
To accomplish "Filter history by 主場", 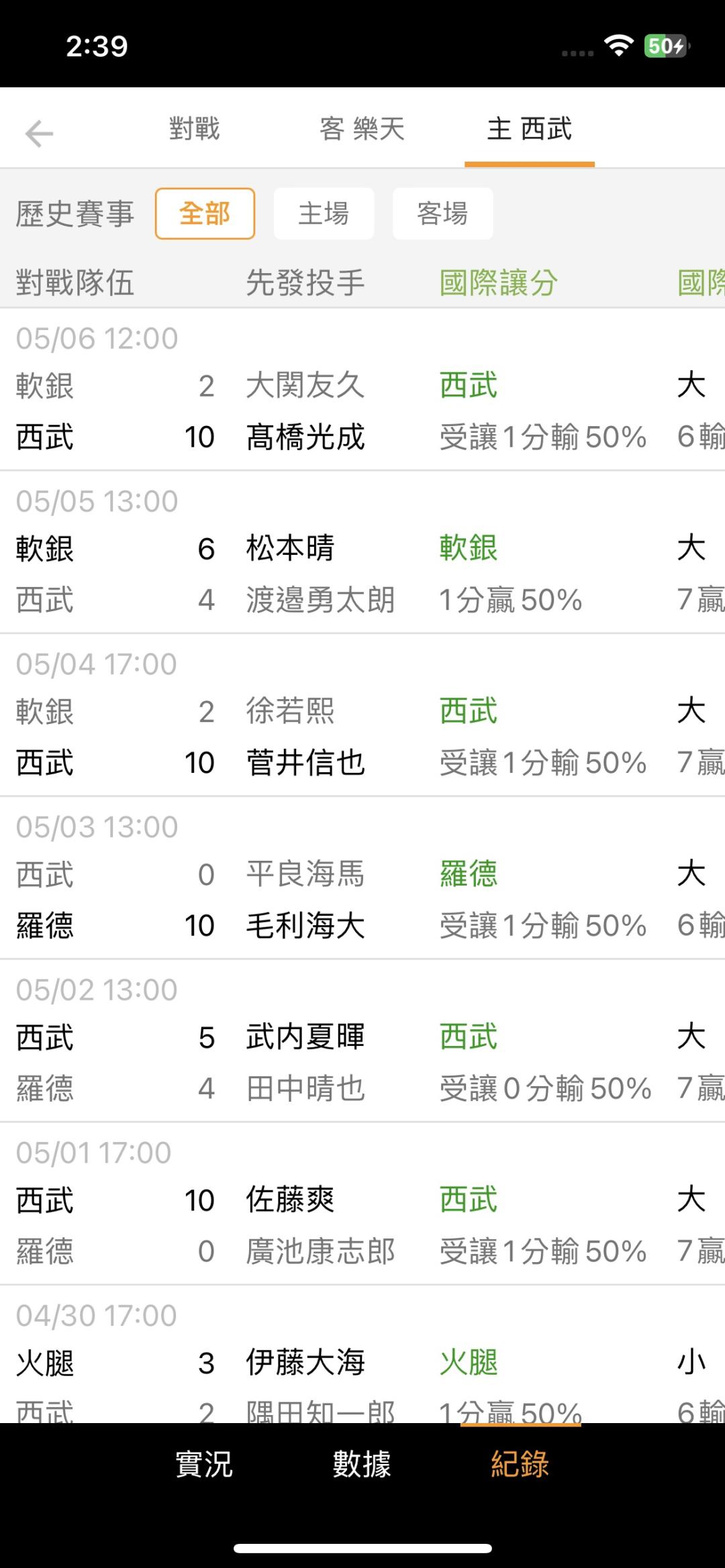I will click(324, 213).
